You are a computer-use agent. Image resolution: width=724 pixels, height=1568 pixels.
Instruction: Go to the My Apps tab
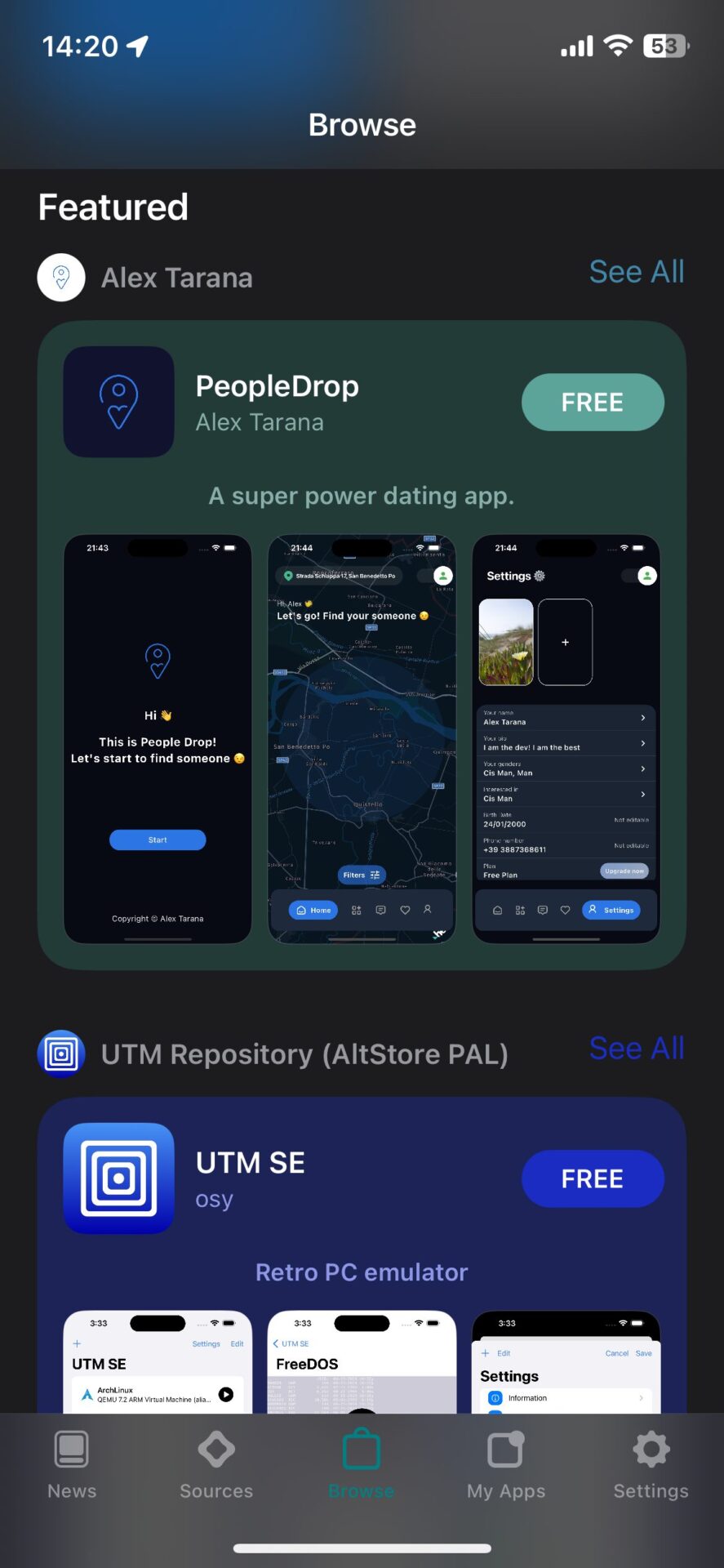click(x=506, y=1465)
